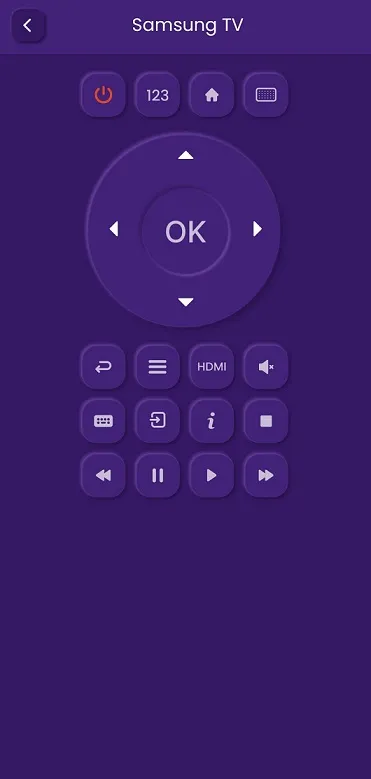Tap the left arrow on the D-pad
Screen dimensions: 371x779
(x=114, y=229)
